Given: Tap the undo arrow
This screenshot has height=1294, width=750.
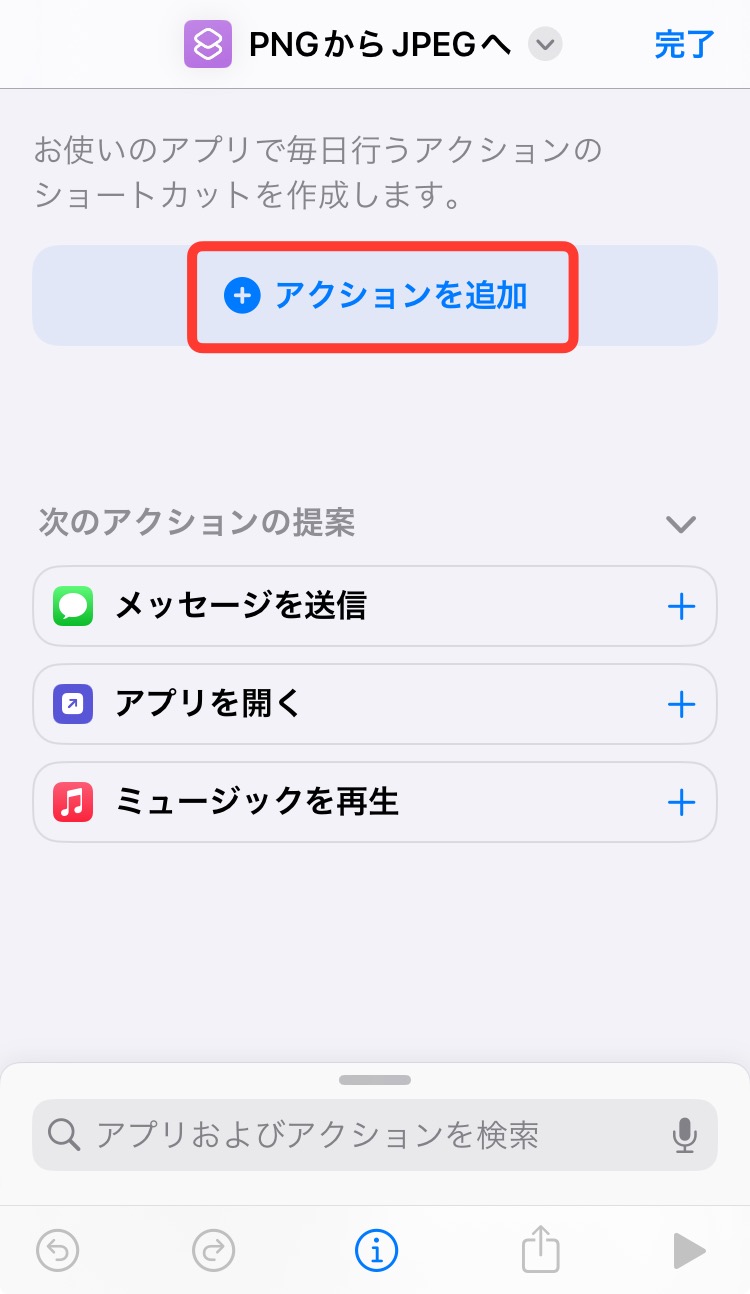Looking at the screenshot, I should tap(58, 1249).
